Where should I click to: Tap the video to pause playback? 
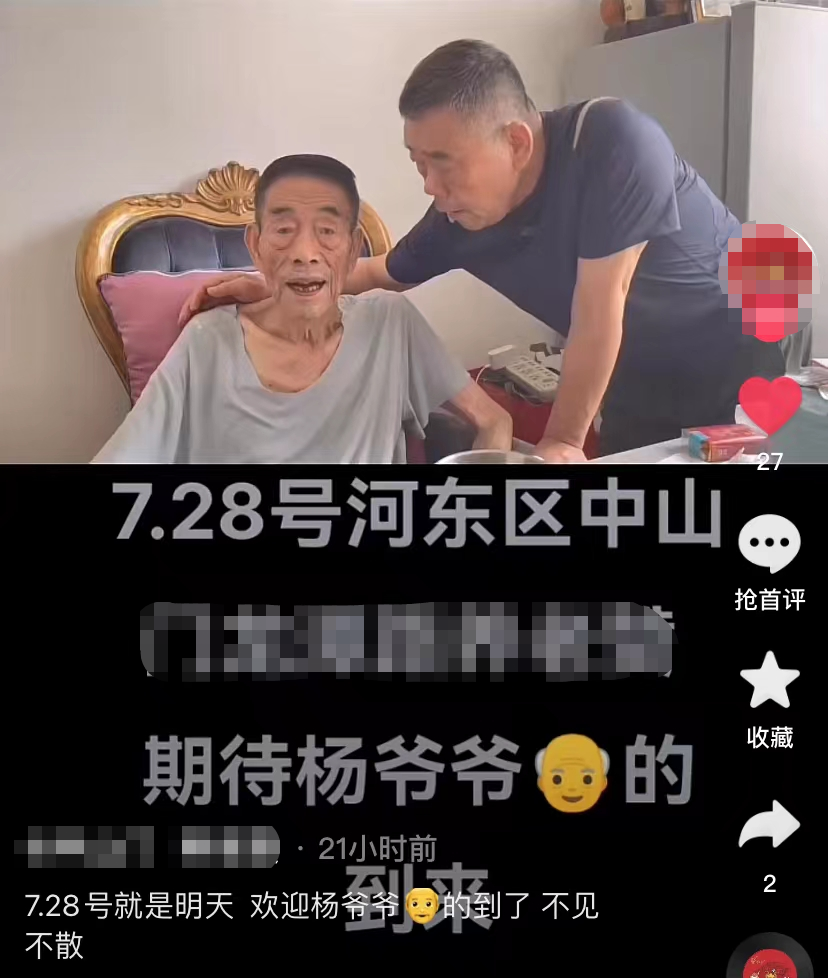click(x=350, y=230)
